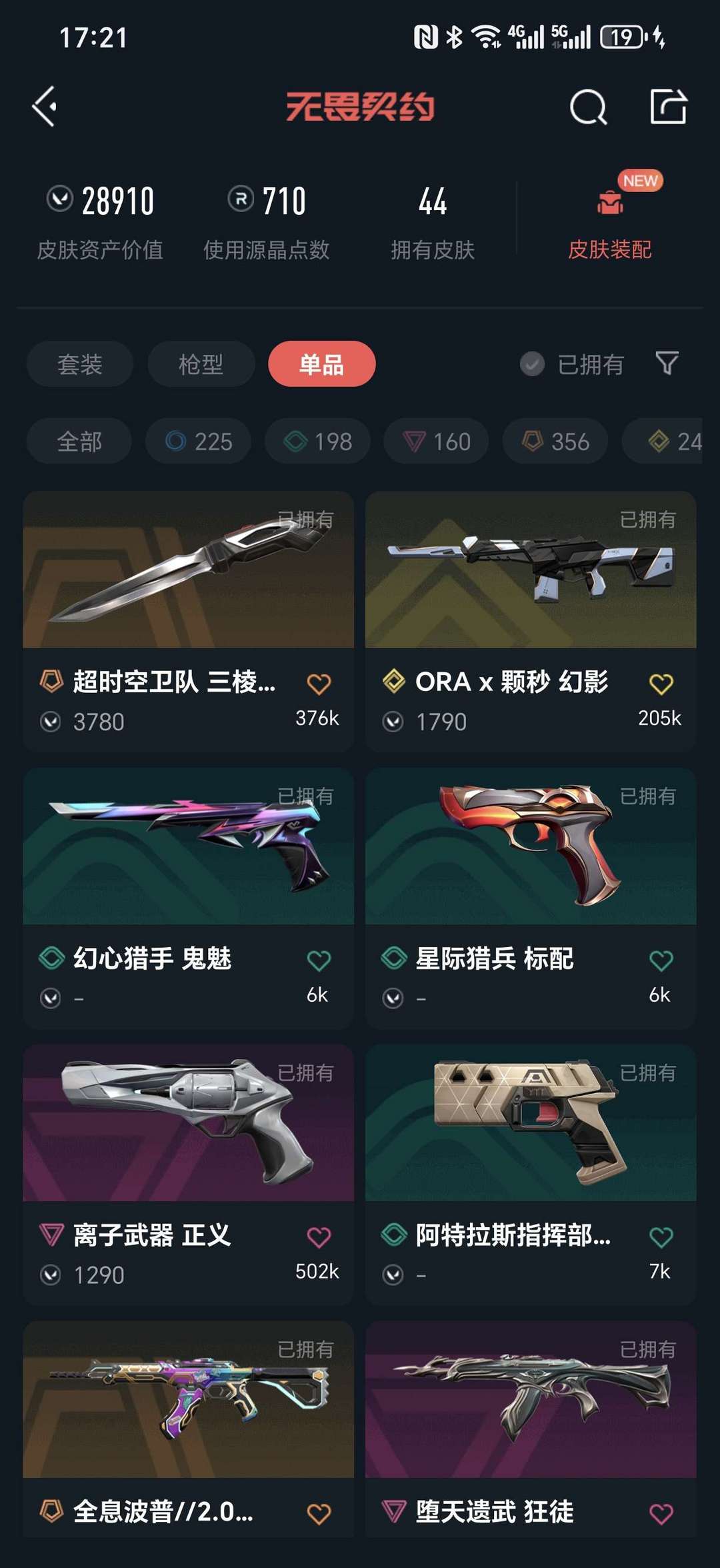Share this page via the share icon

(x=668, y=107)
